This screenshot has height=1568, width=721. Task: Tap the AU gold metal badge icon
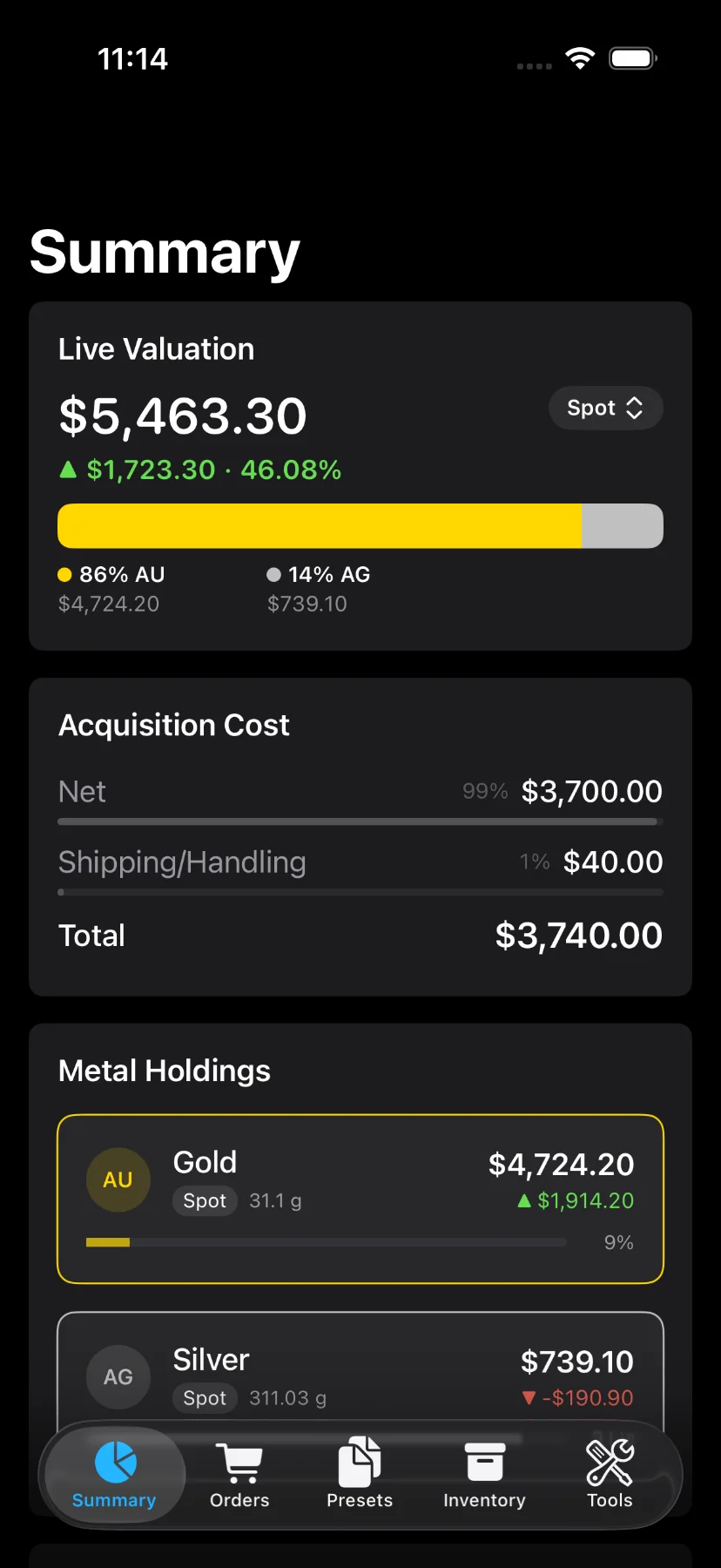(x=118, y=1179)
